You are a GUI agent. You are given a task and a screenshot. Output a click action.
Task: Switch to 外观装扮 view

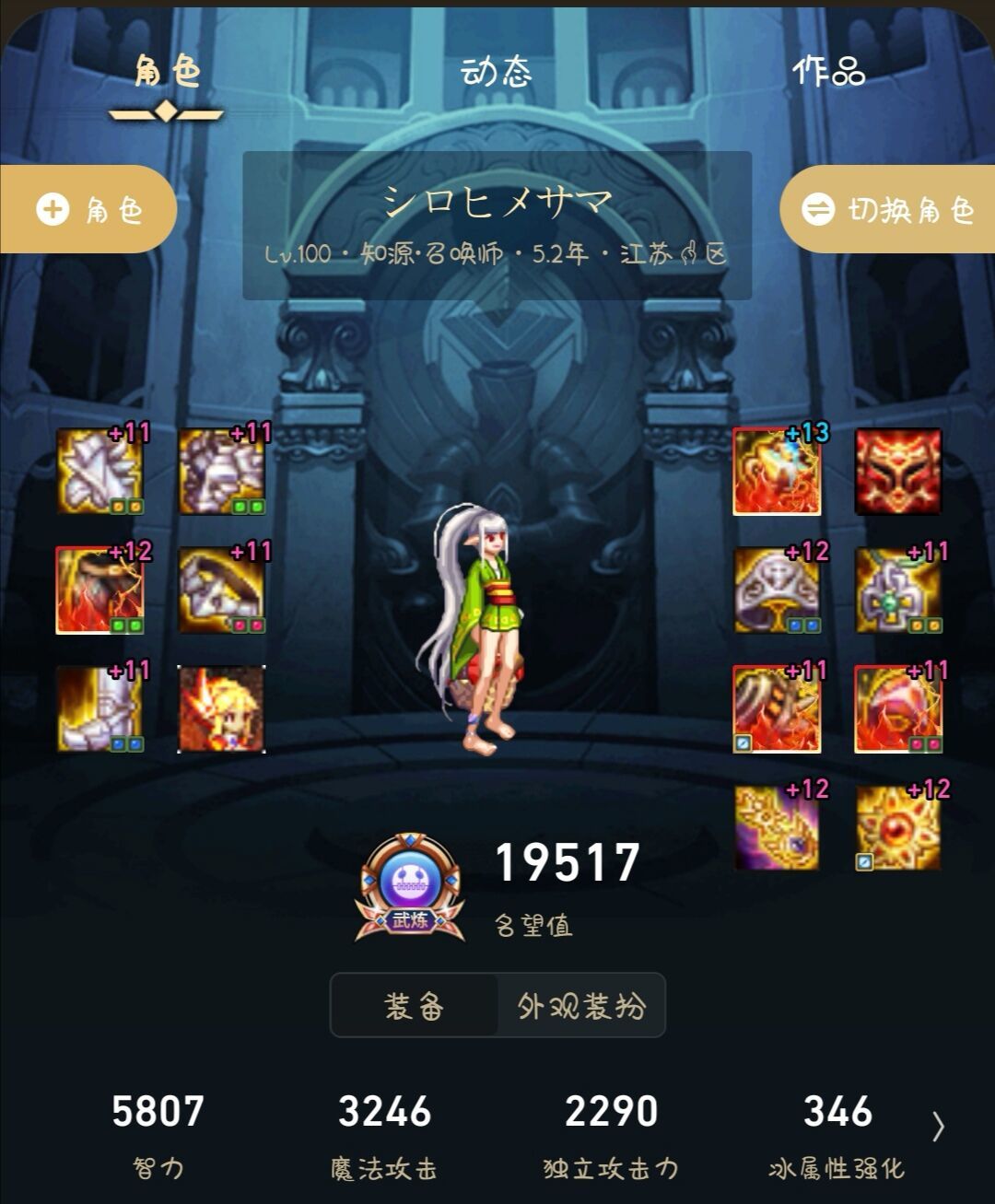[581, 1006]
